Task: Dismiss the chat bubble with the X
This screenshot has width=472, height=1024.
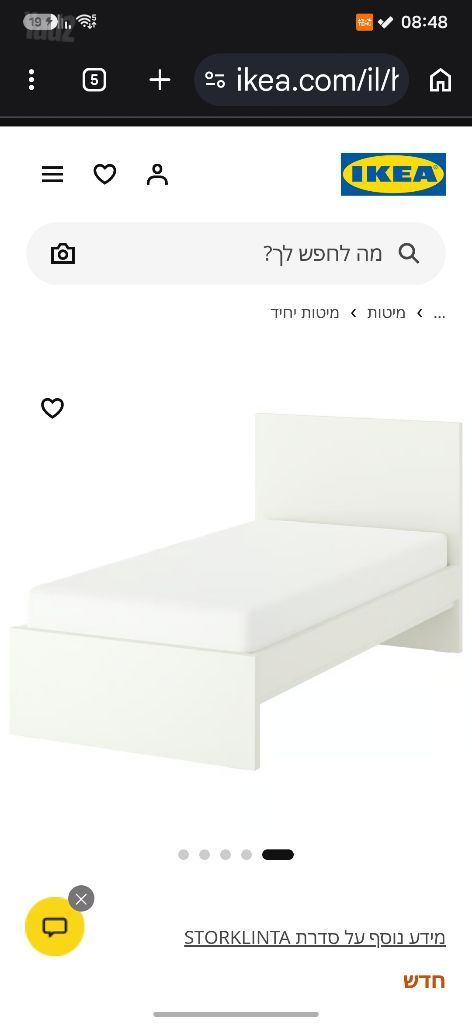Action: 81,899
